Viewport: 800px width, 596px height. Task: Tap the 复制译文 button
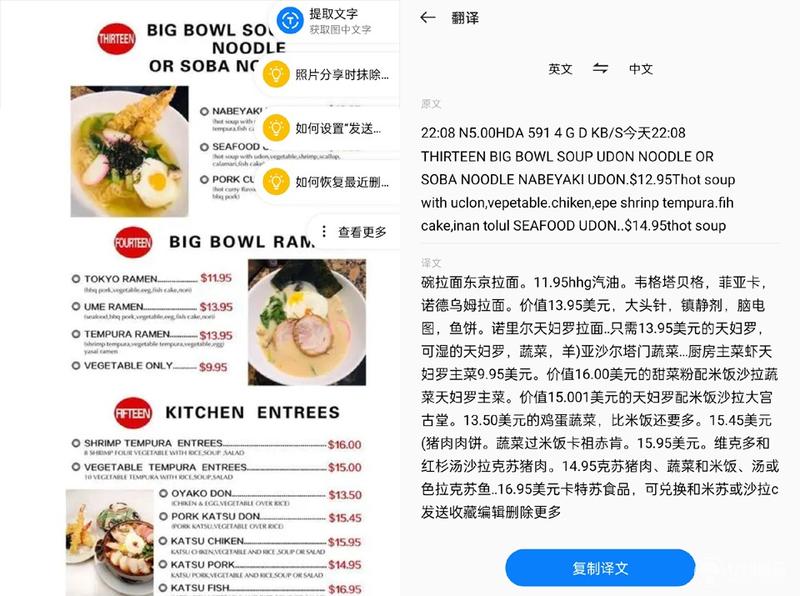(600, 568)
